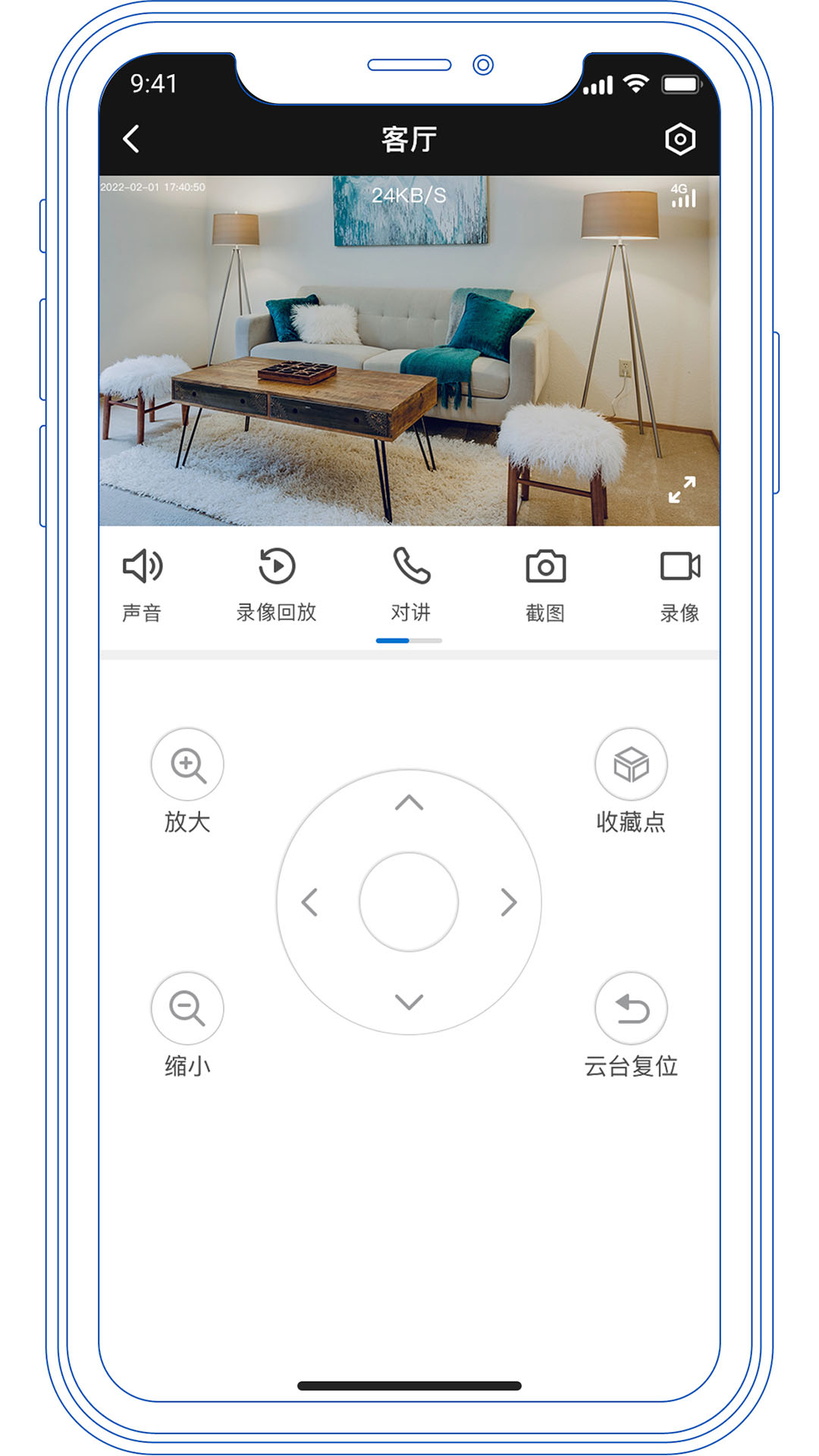The width and height of the screenshot is (819, 1456).
Task: Enter fullscreen with the expand arrows
Action: [x=682, y=490]
